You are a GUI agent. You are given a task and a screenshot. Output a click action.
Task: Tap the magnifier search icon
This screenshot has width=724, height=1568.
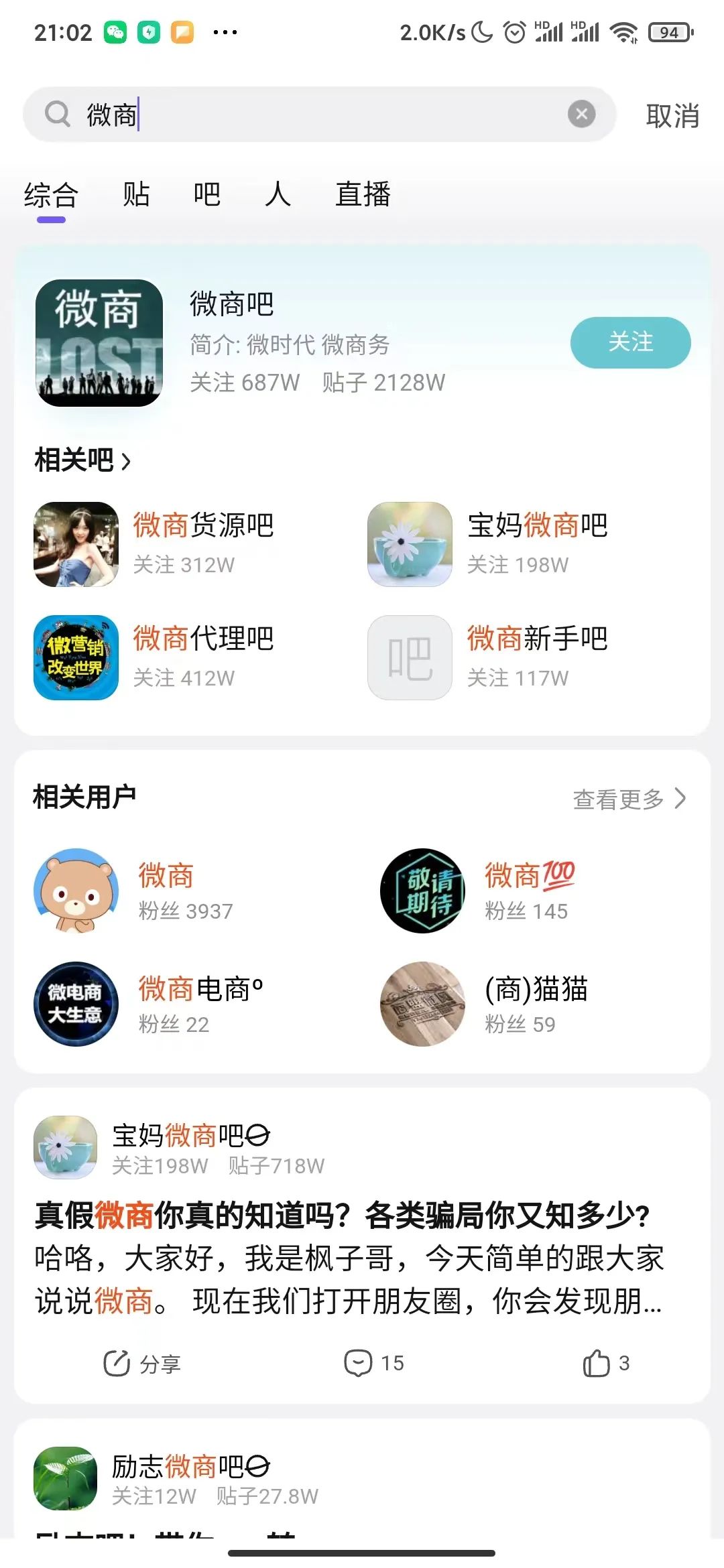pyautogui.click(x=58, y=114)
